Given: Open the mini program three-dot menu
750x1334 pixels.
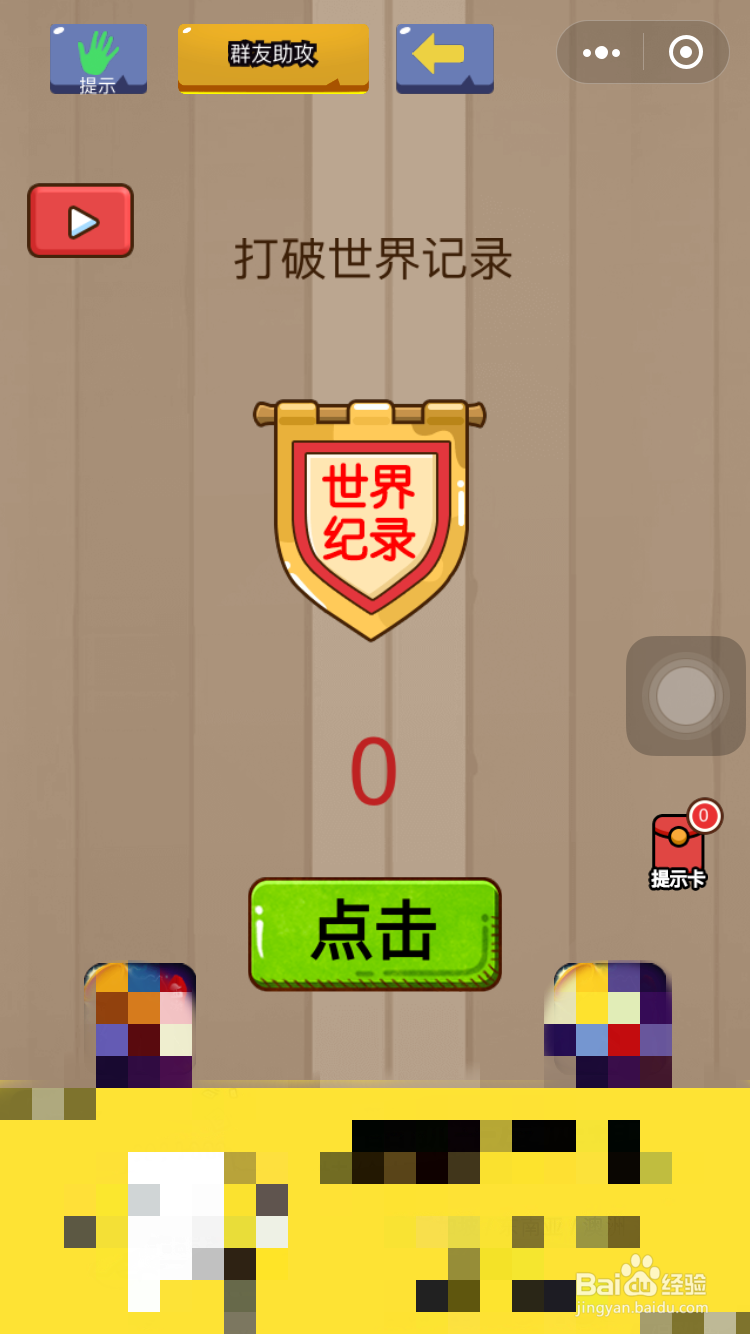Looking at the screenshot, I should tap(601, 52).
